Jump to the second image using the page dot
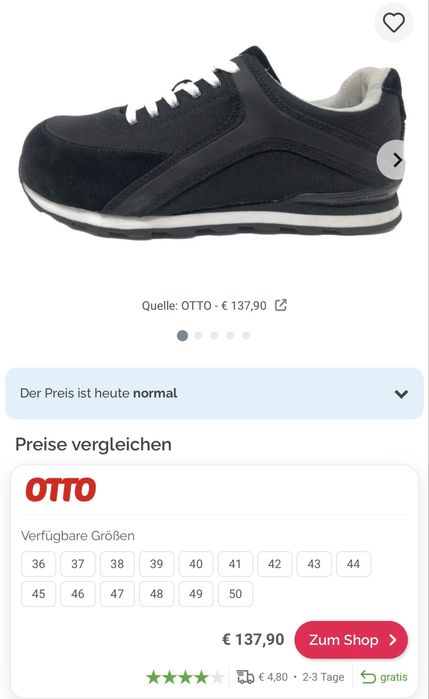 coord(198,336)
